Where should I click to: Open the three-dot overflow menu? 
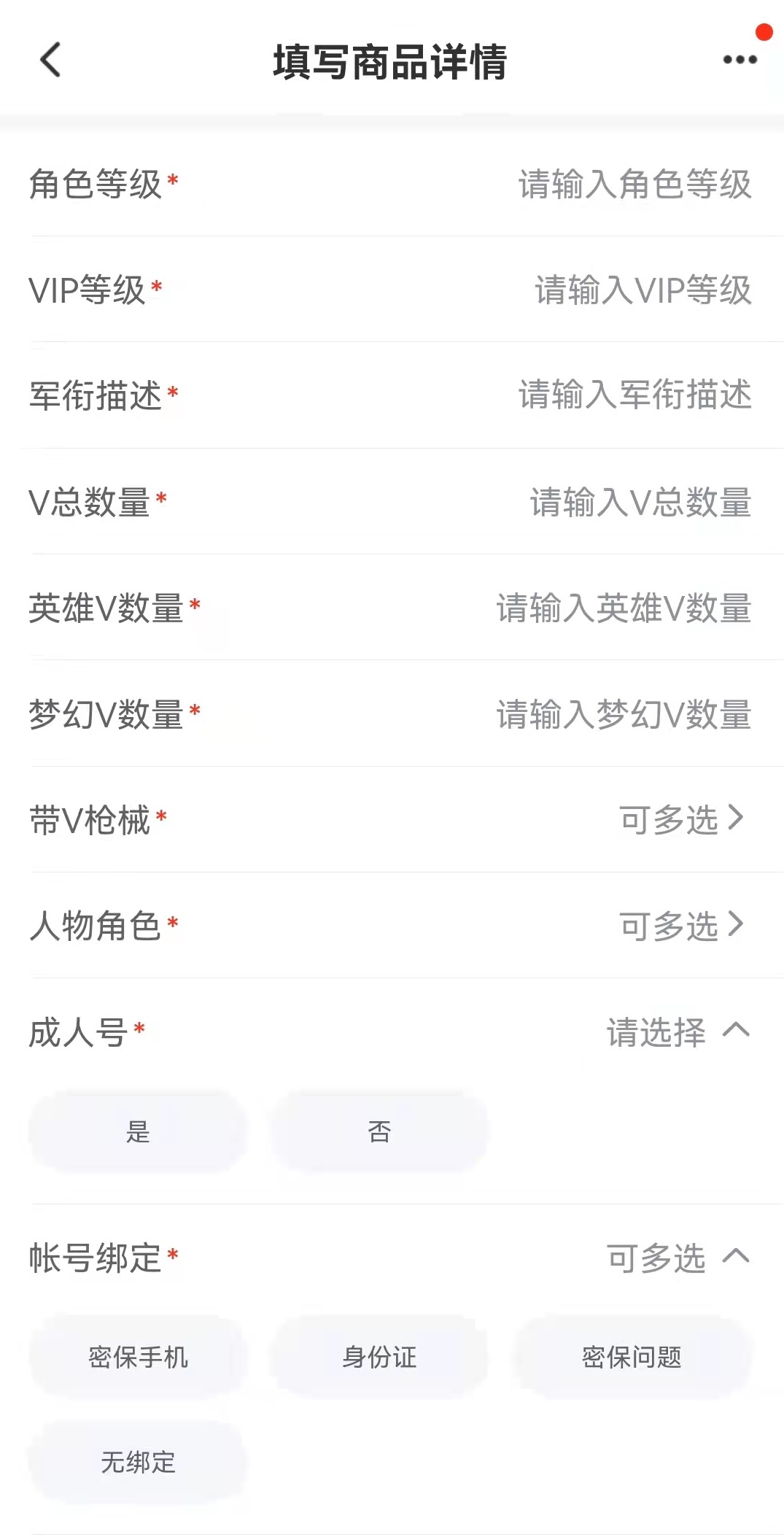point(740,60)
